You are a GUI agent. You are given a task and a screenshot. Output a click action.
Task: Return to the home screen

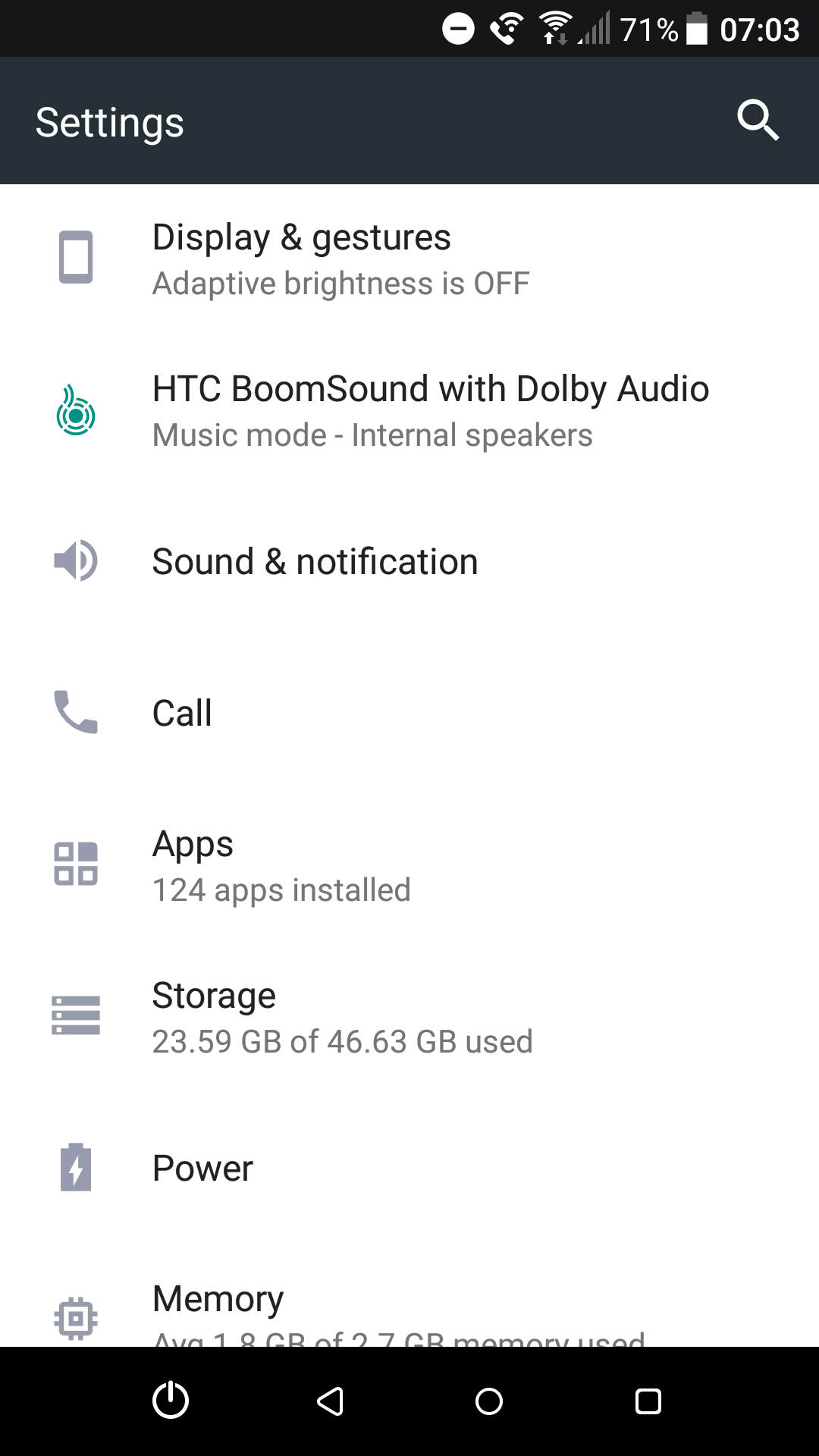coord(489,1401)
